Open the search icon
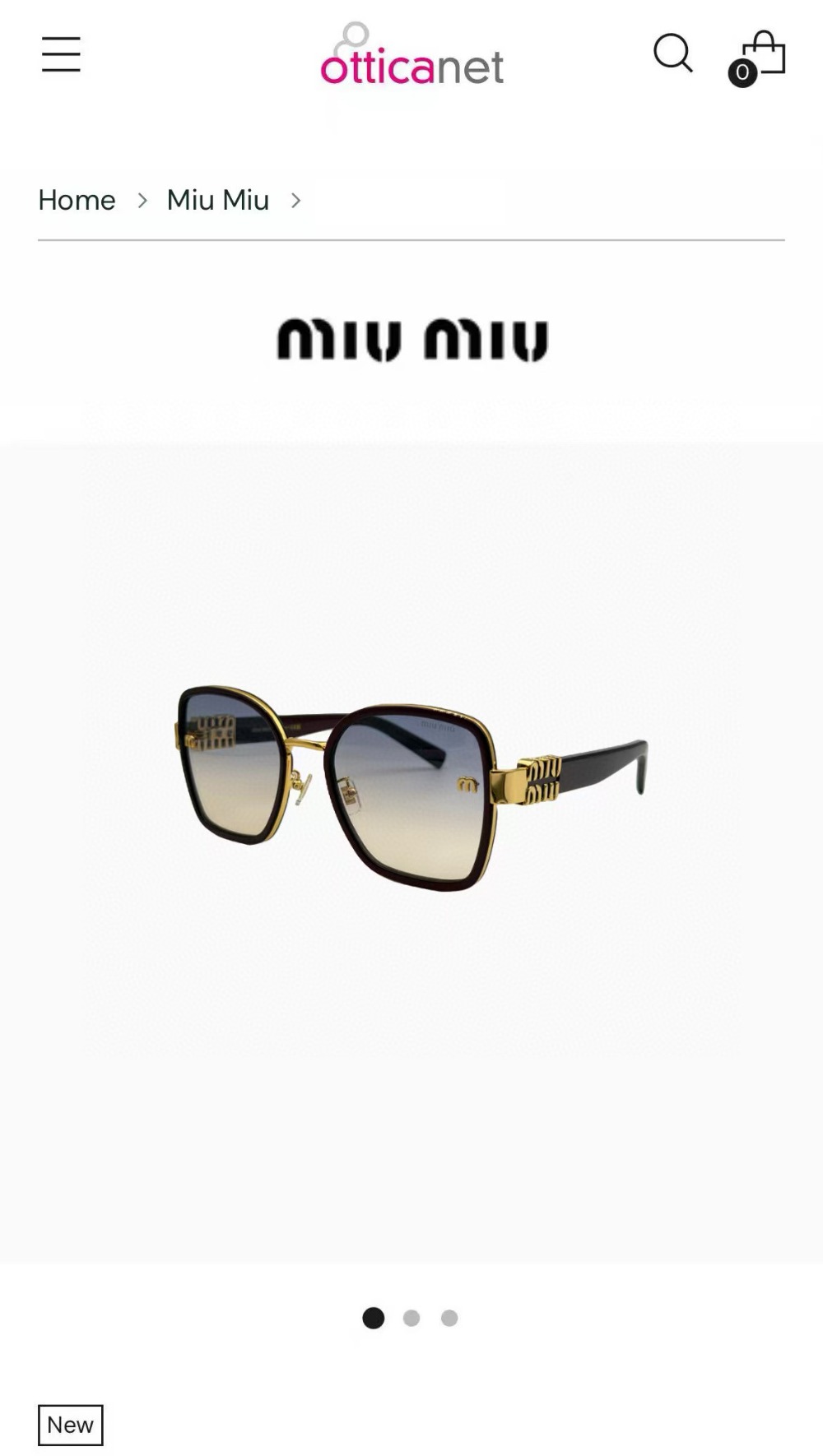 (x=672, y=53)
